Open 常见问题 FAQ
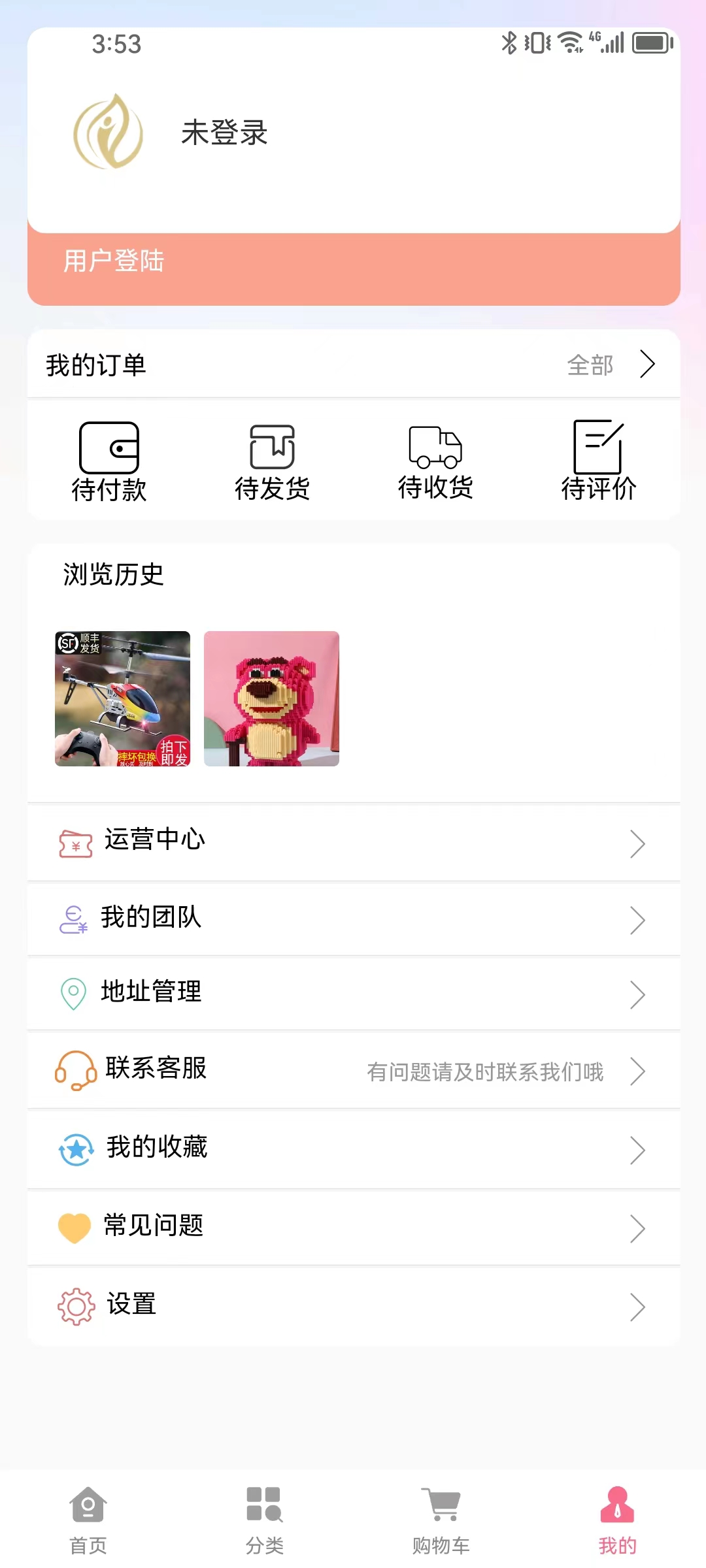This screenshot has width=706, height=1568. [353, 1227]
